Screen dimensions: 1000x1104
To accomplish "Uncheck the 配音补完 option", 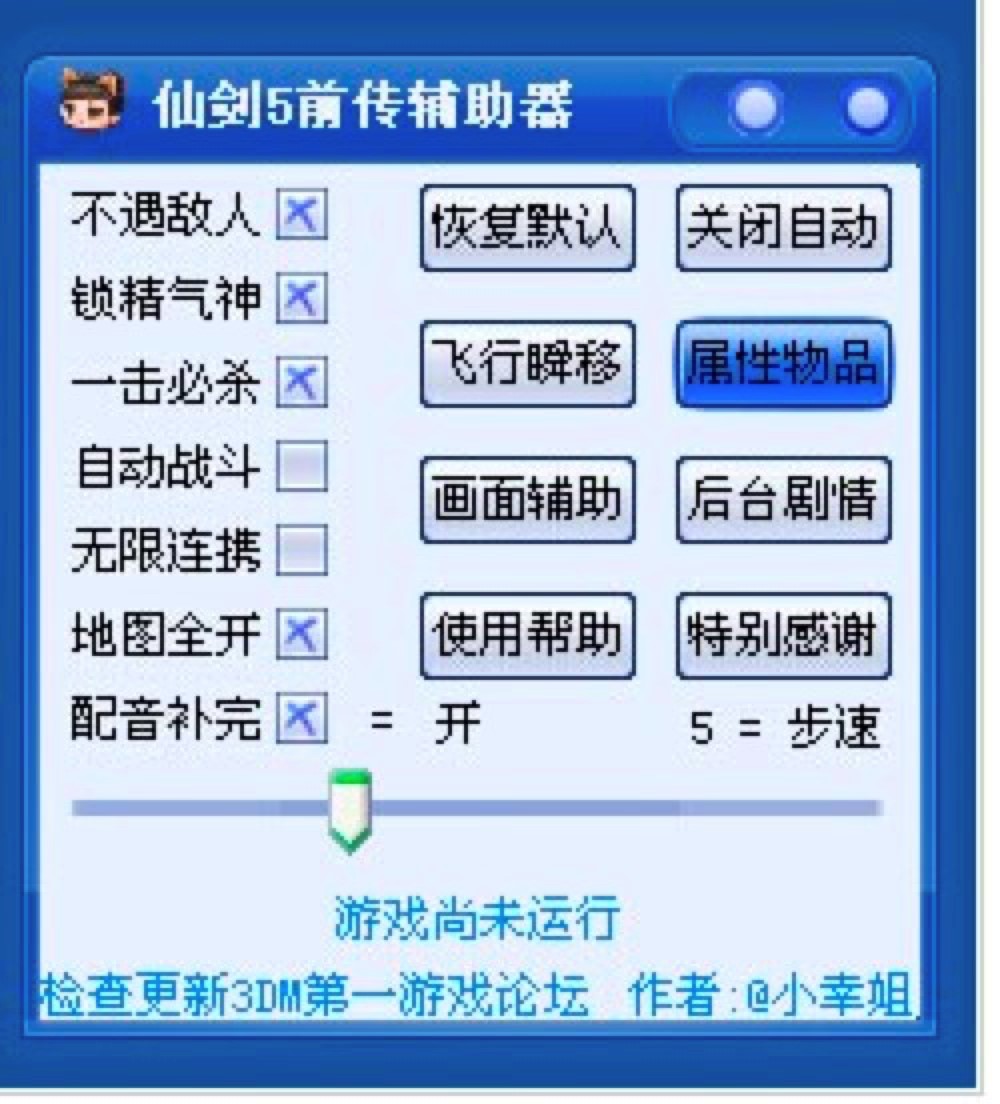I will click(x=302, y=718).
